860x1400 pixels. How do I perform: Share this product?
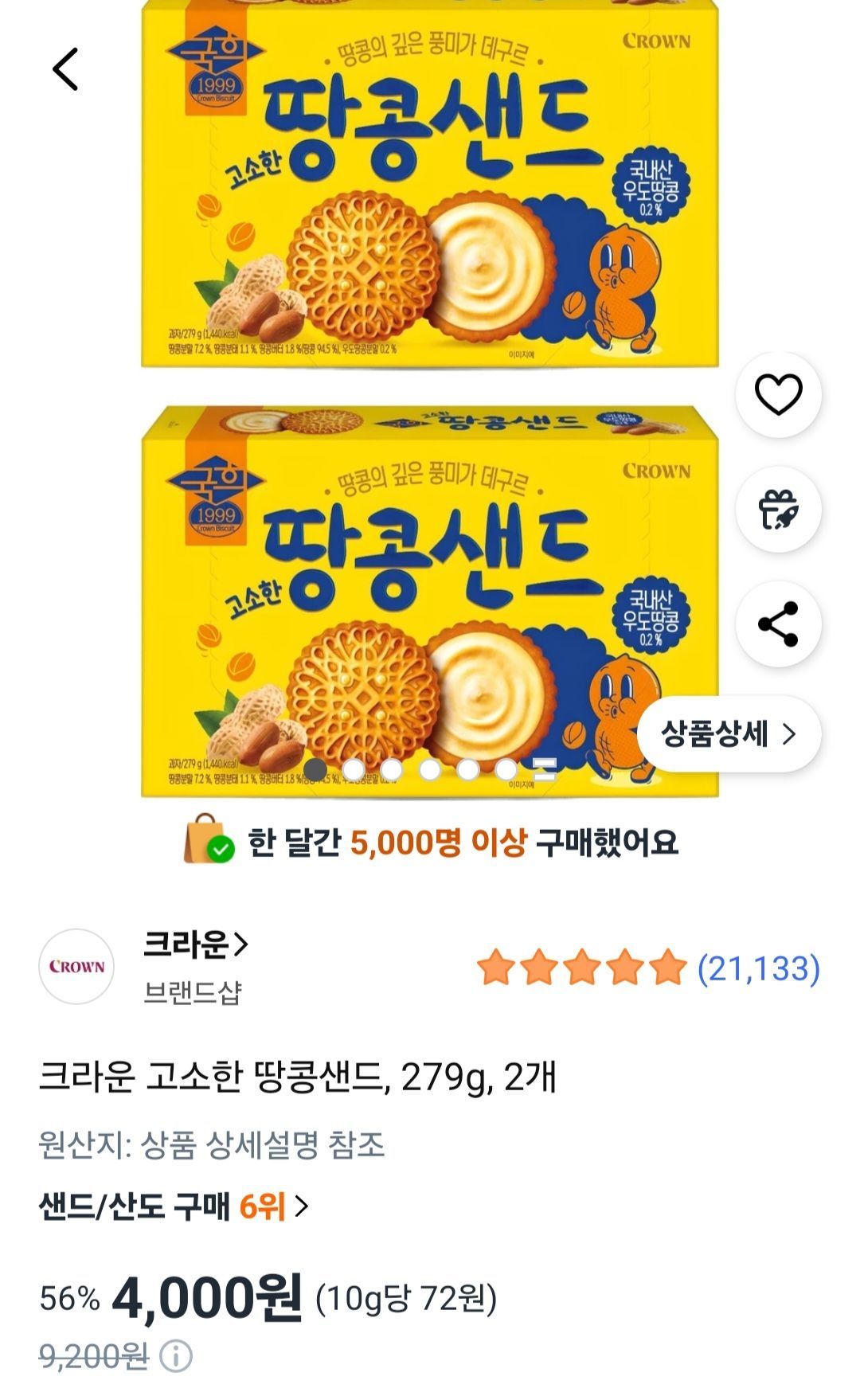(x=778, y=624)
